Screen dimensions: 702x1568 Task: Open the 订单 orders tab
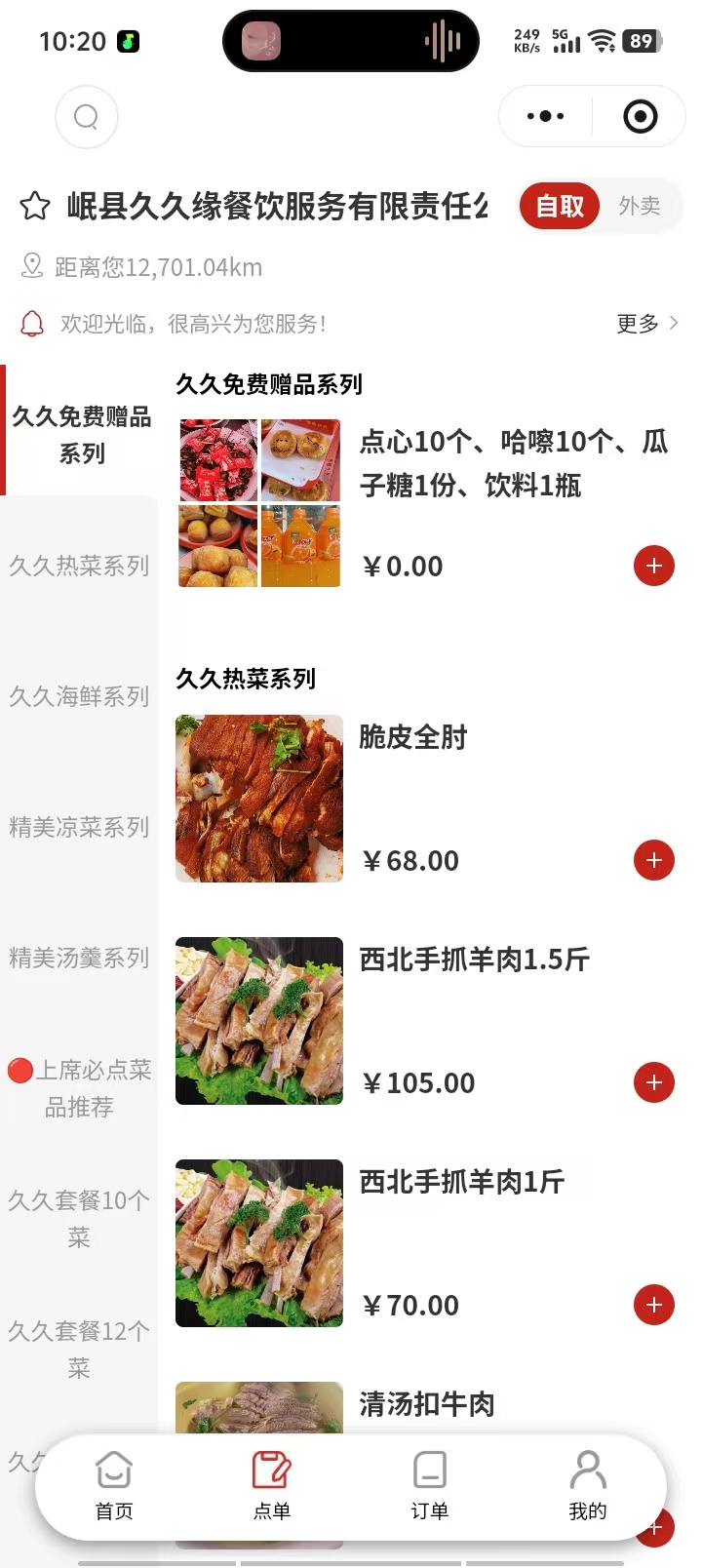[429, 1486]
